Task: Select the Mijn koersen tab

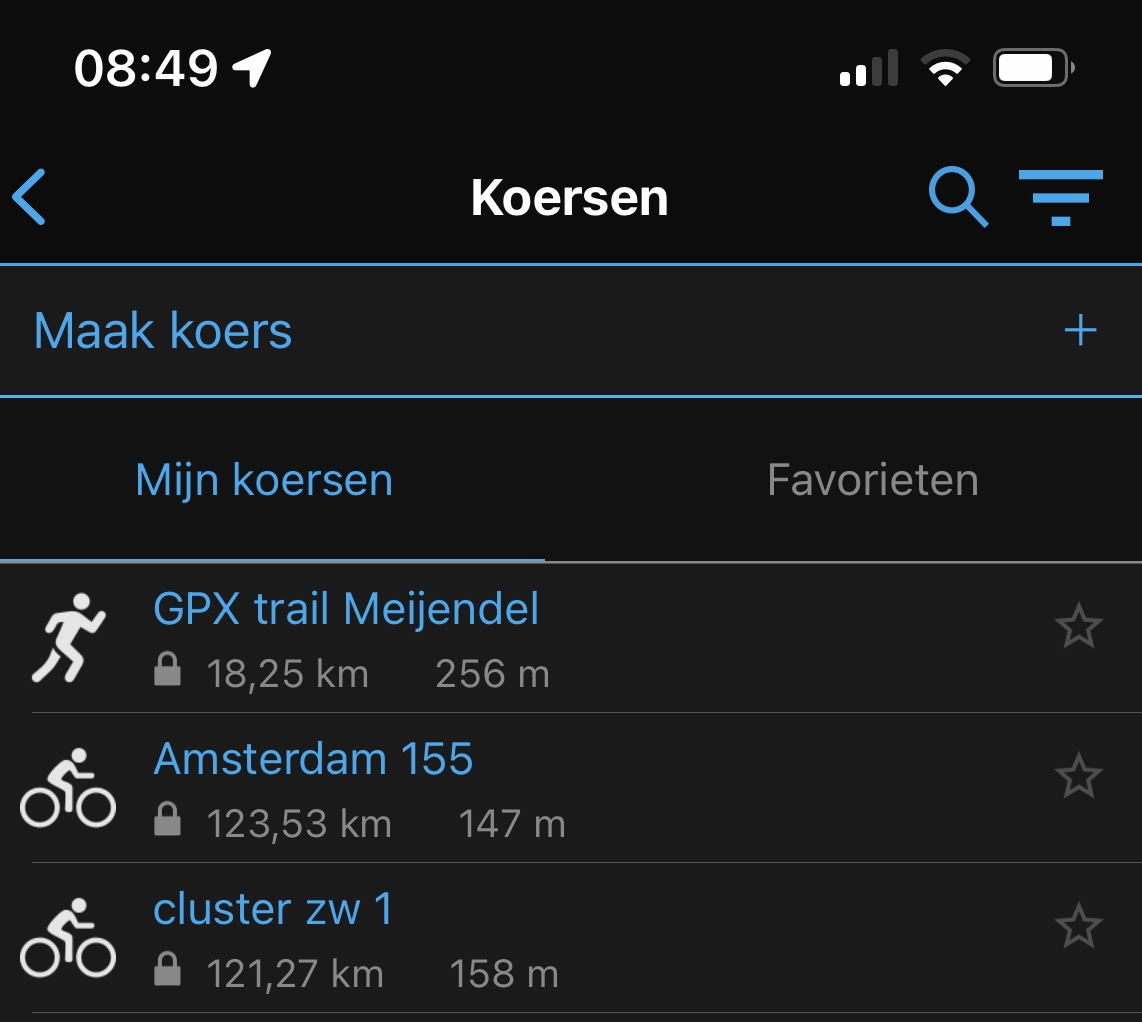Action: (264, 481)
